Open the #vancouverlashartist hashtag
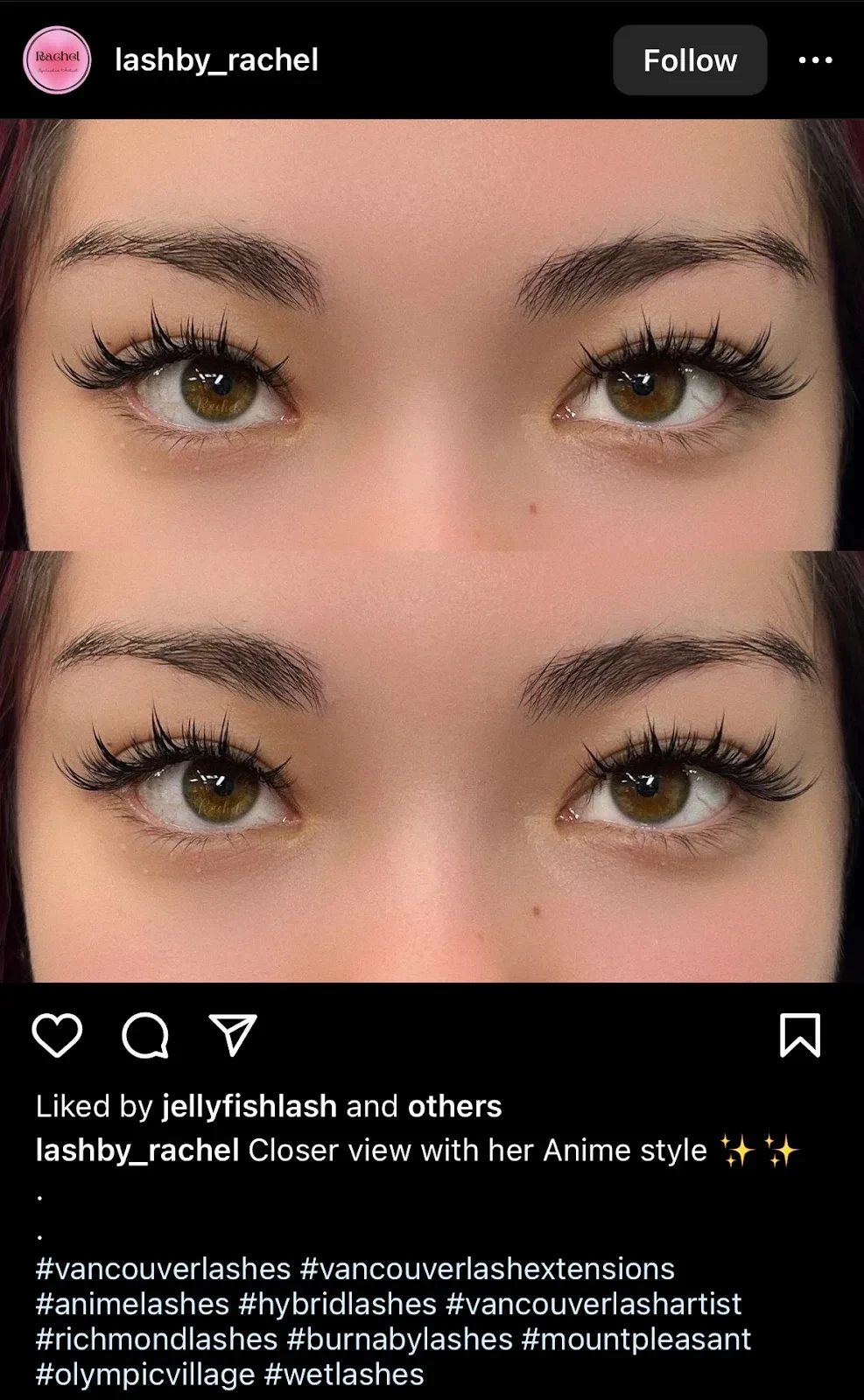Image resolution: width=864 pixels, height=1400 pixels. click(x=594, y=1304)
